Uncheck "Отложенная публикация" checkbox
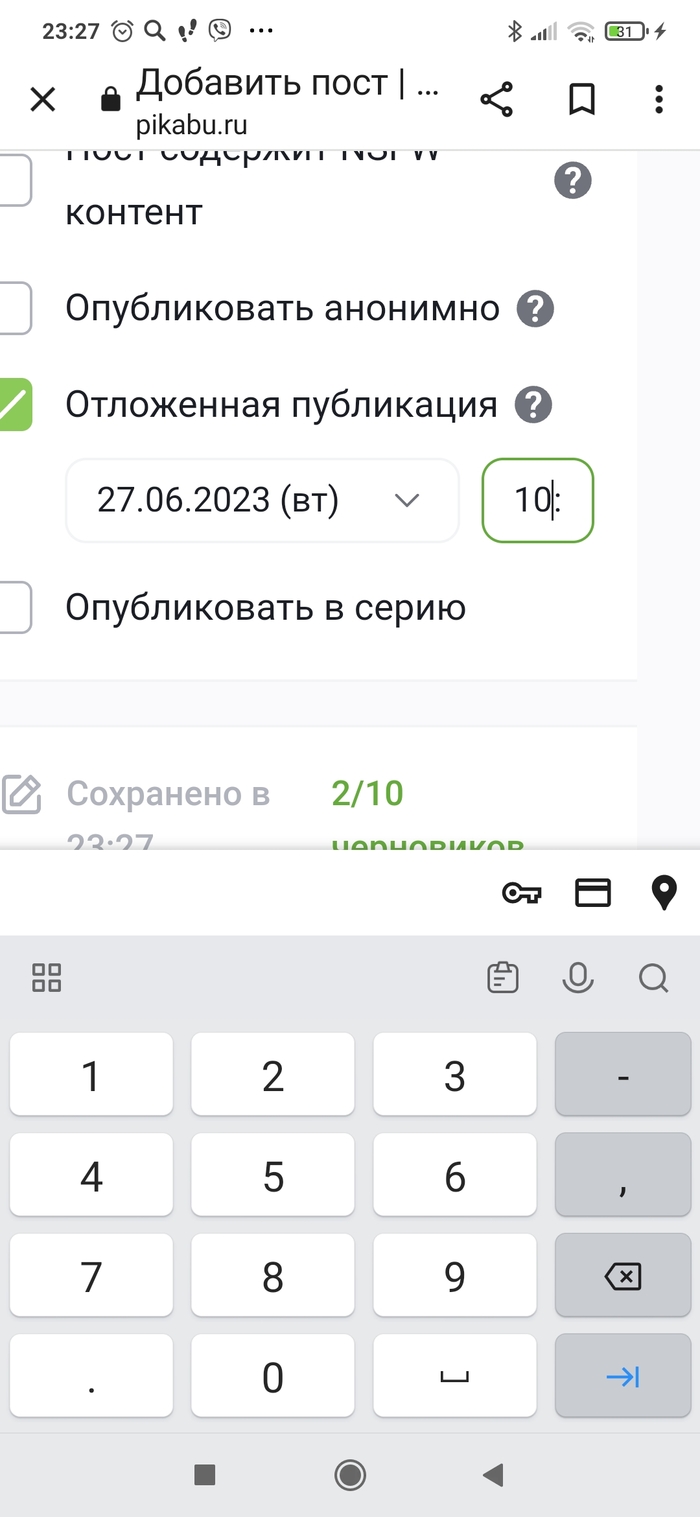 [14, 405]
